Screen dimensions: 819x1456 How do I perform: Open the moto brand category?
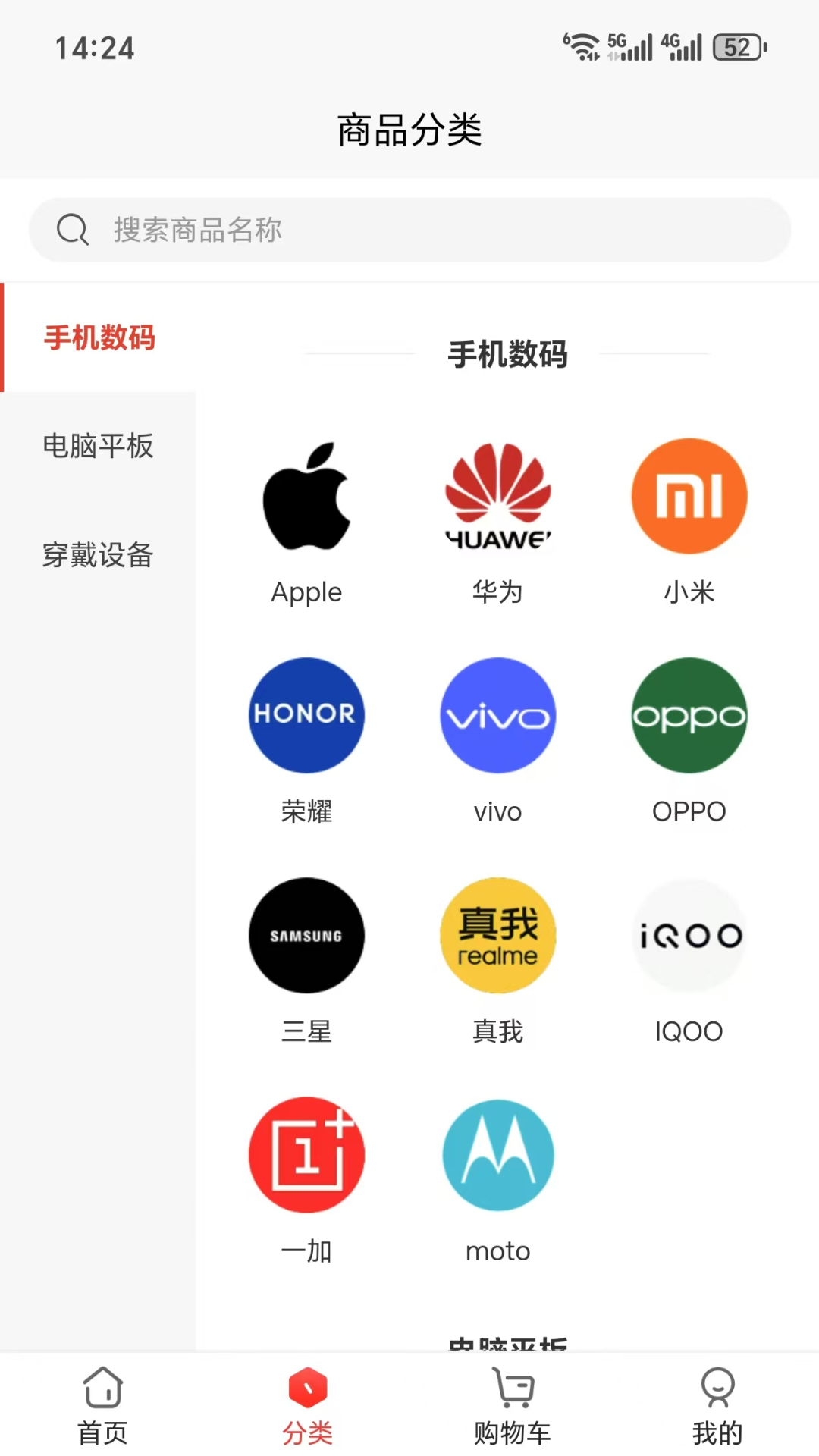pyautogui.click(x=498, y=1154)
